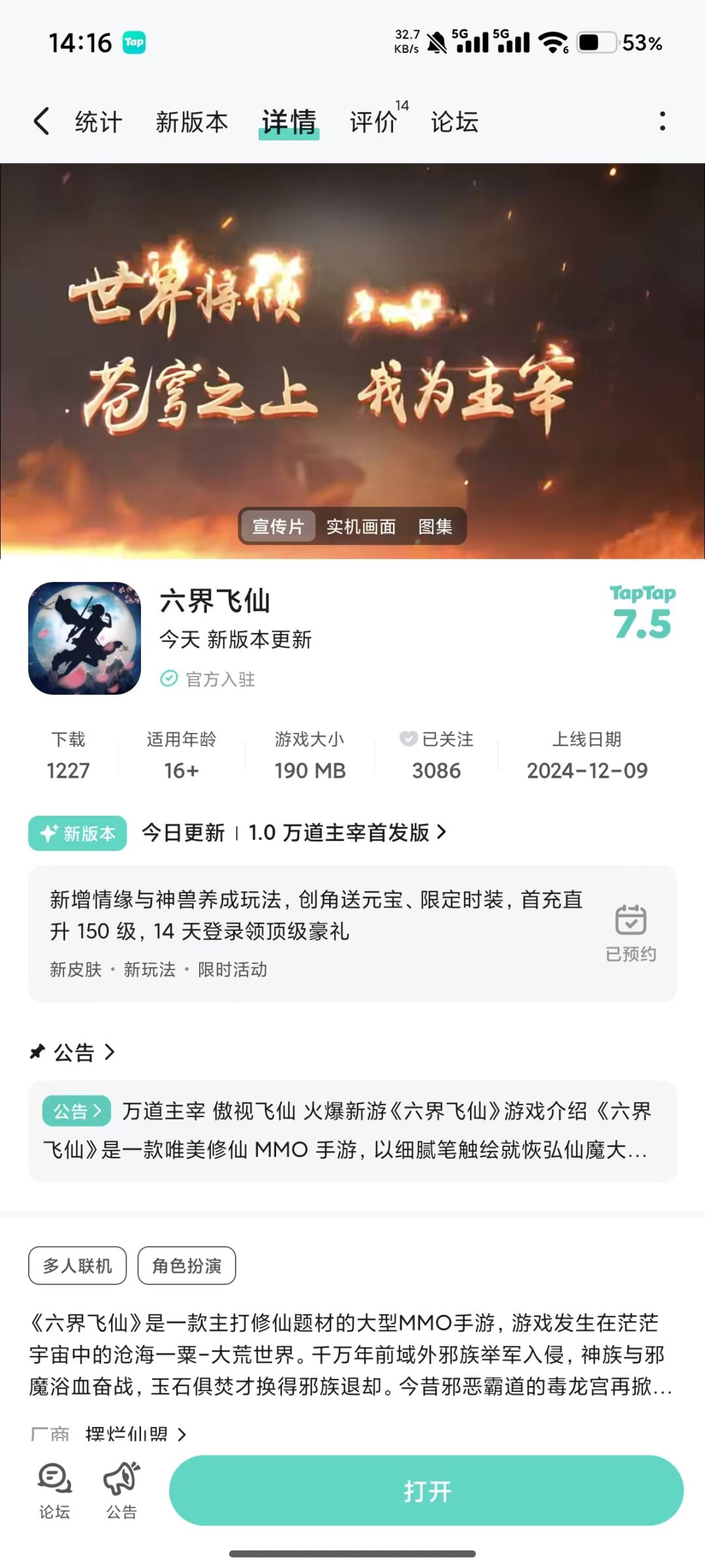Tap the back arrow to leave the page

click(41, 121)
